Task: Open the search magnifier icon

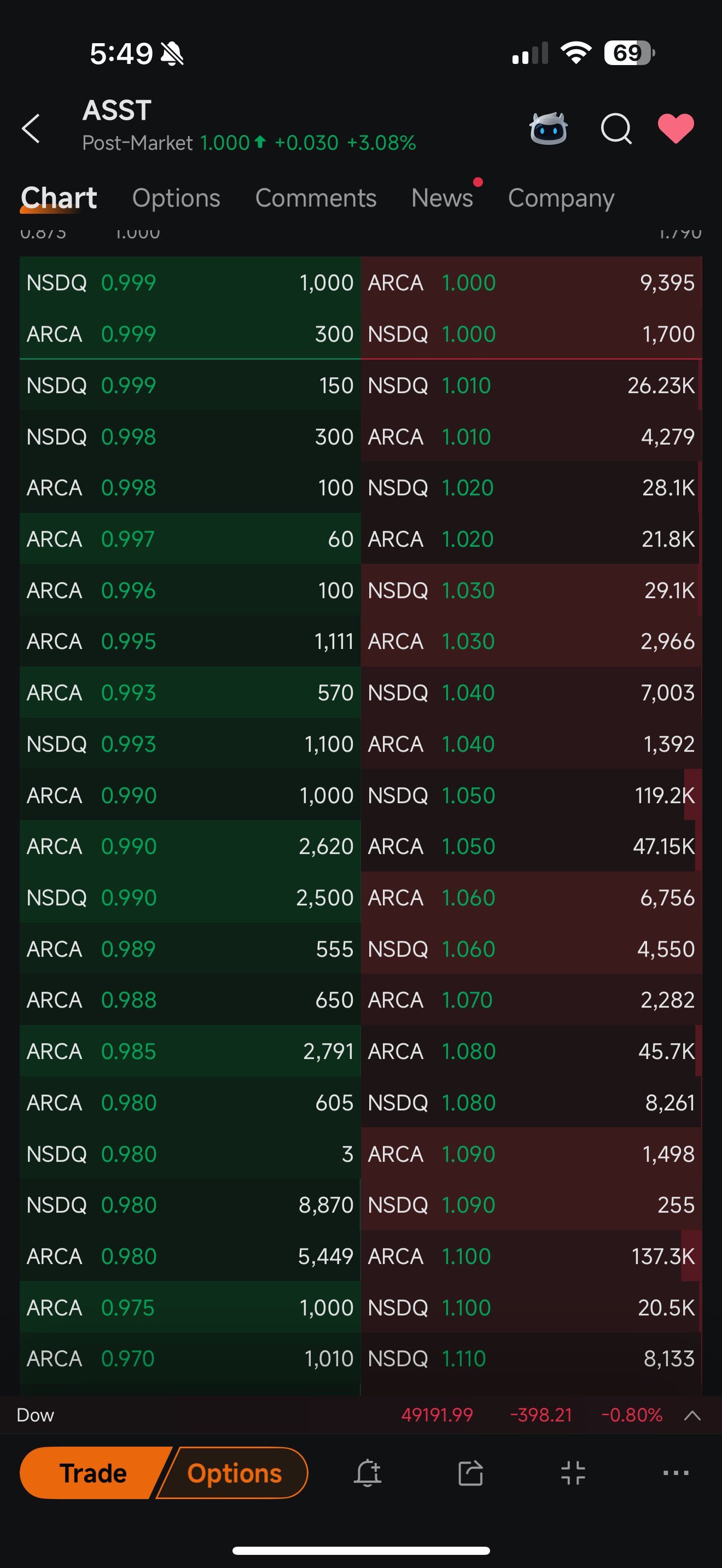Action: point(616,128)
